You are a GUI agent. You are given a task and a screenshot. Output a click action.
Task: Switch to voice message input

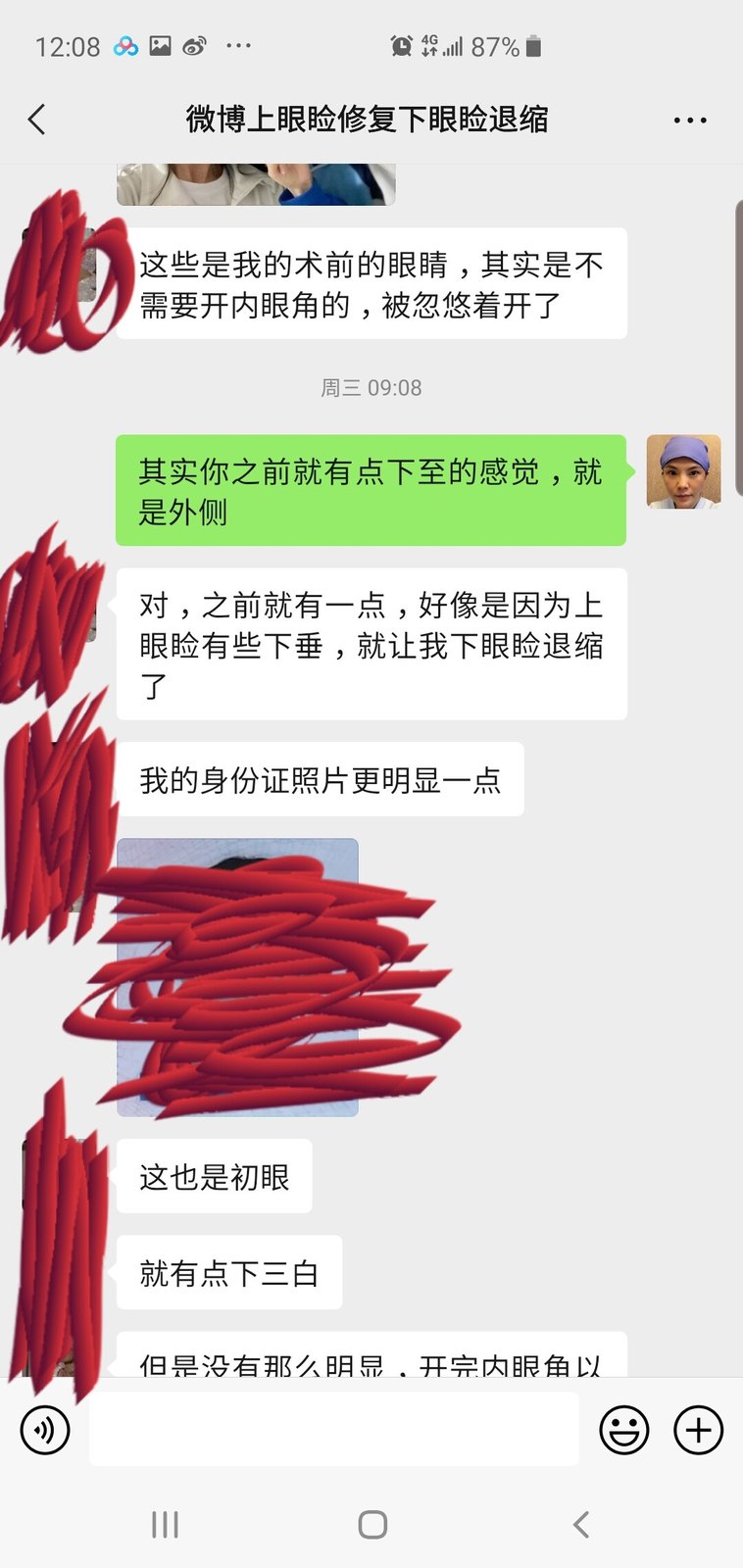(x=45, y=1430)
